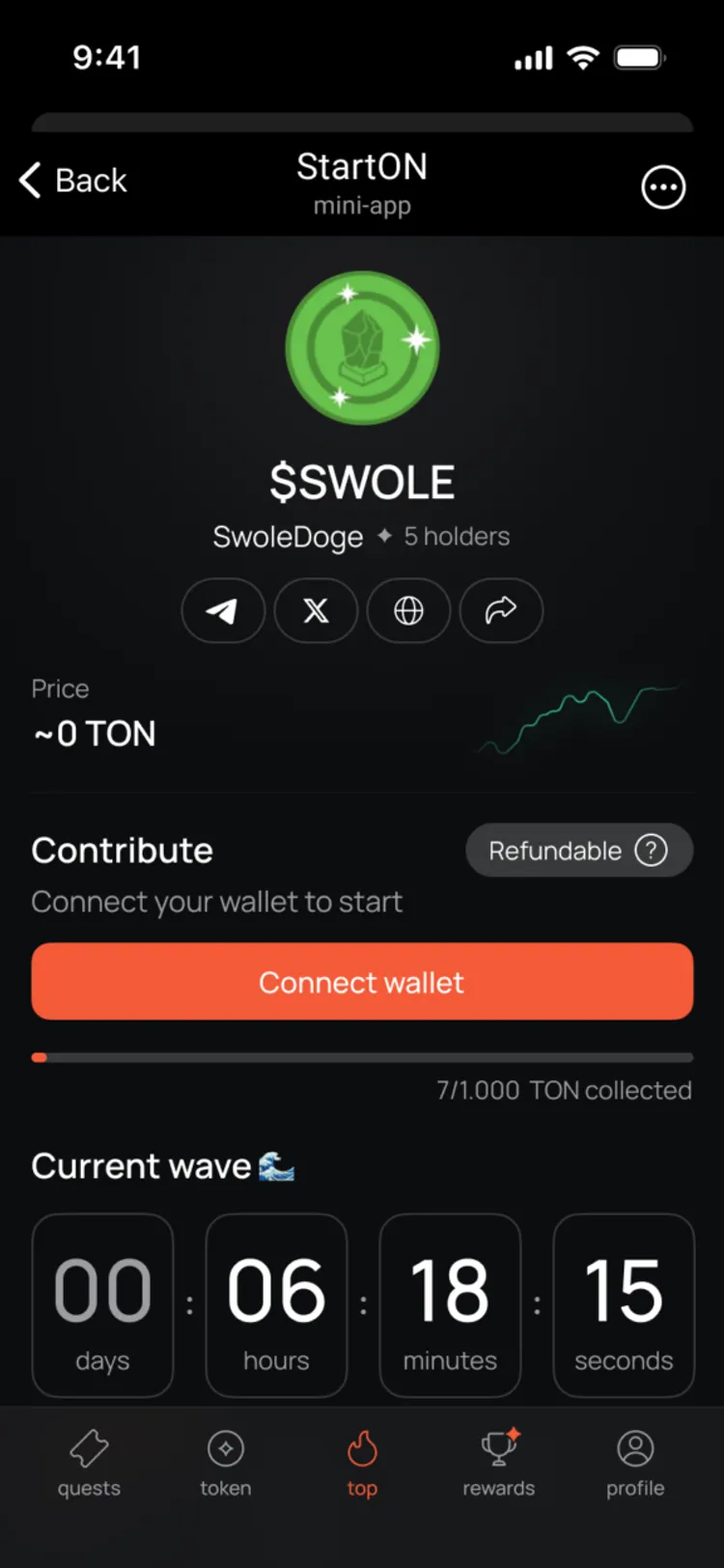
Task: Tap the Refundable info chip
Action: click(578, 851)
